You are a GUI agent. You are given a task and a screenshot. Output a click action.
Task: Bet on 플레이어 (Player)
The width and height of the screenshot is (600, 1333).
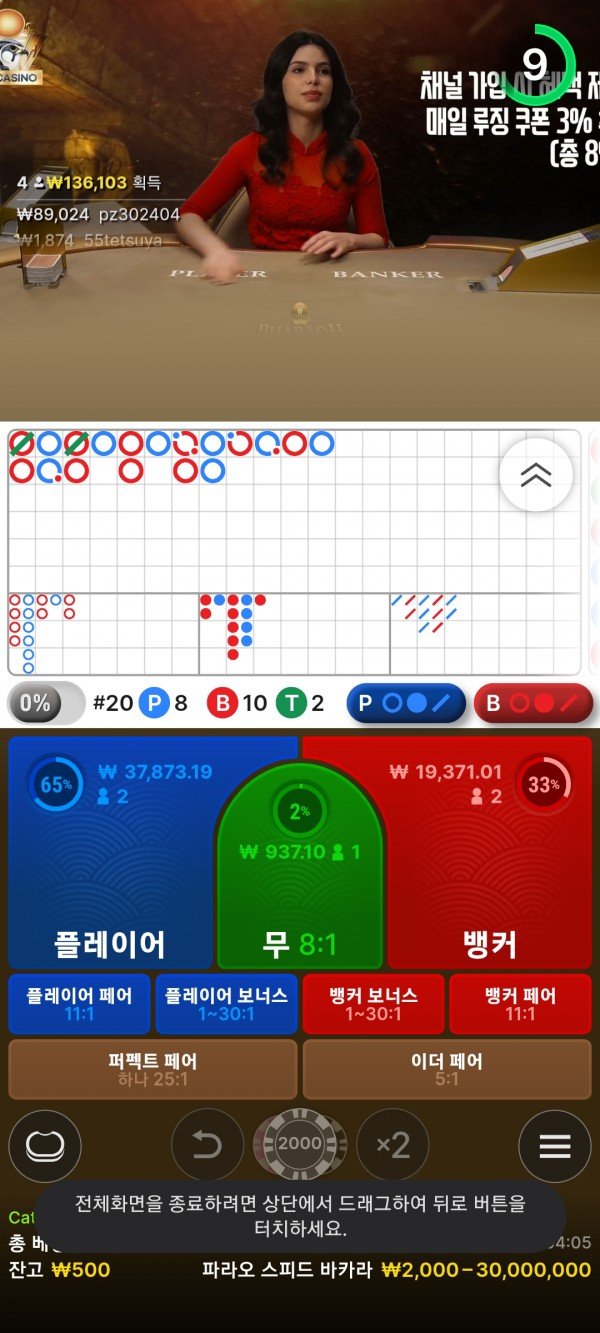tap(110, 880)
